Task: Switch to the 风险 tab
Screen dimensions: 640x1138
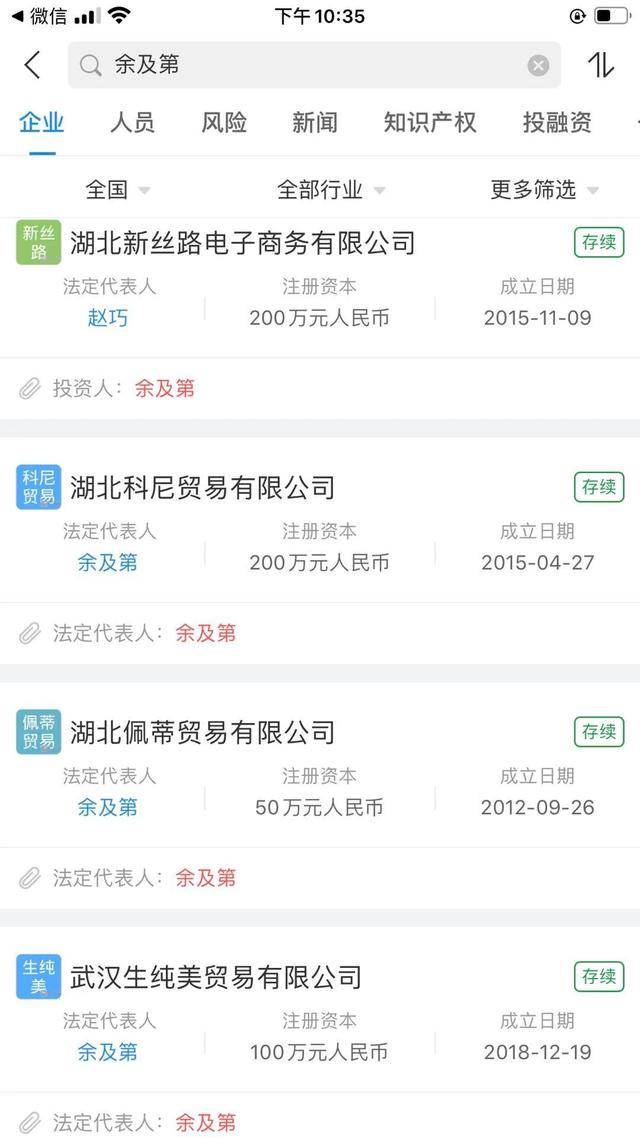Action: click(x=224, y=123)
